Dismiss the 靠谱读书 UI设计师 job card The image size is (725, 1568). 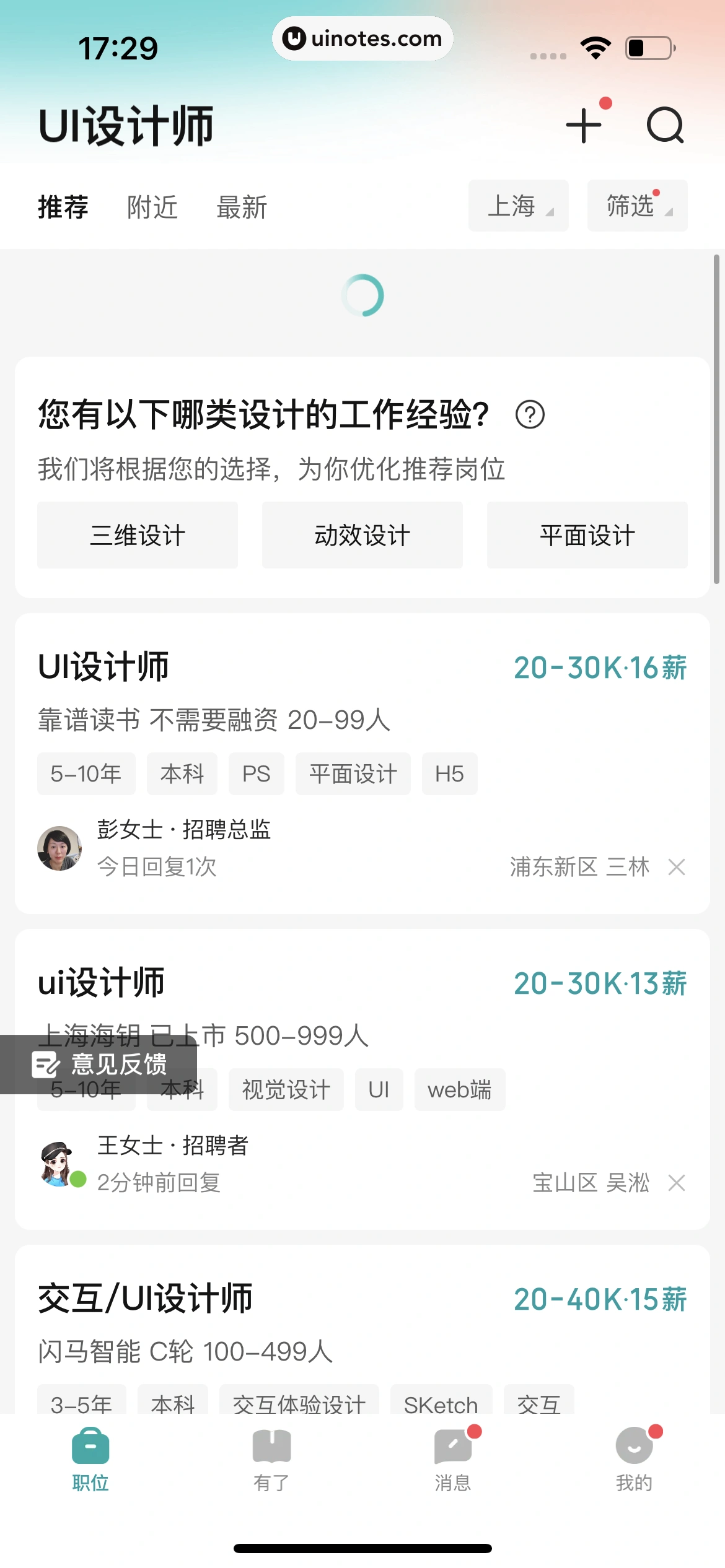click(677, 867)
